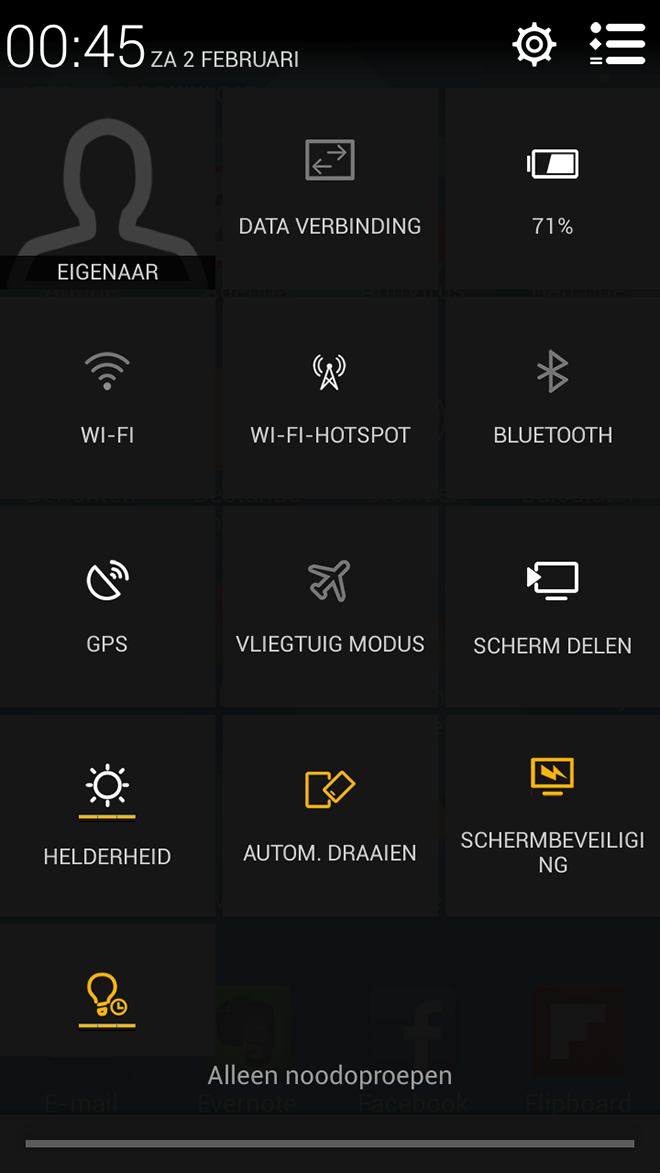The width and height of the screenshot is (660, 1173).
Task: Toggle the Schermbeveiliging tile
Action: click(x=552, y=815)
